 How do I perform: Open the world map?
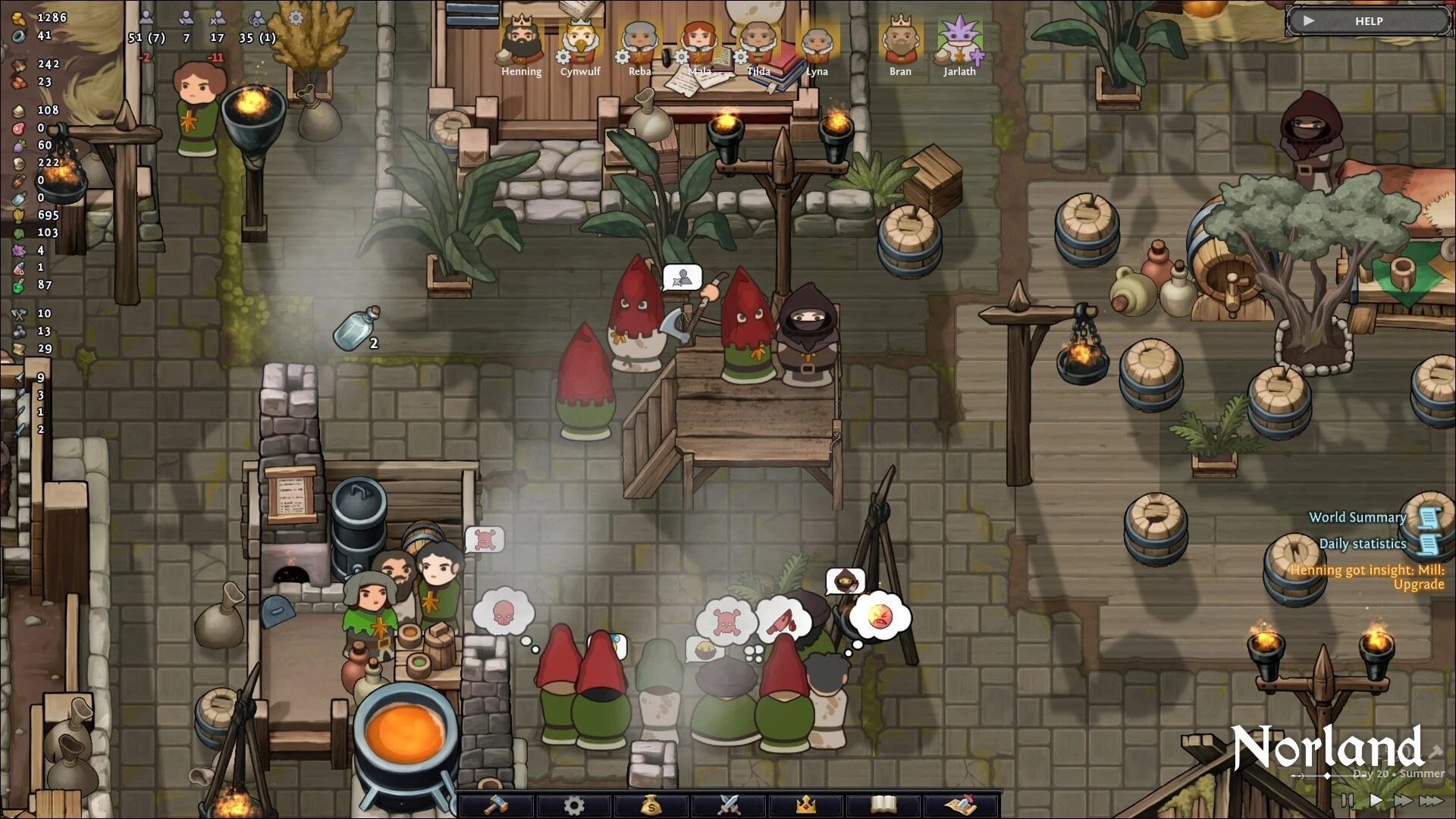pos(961,805)
